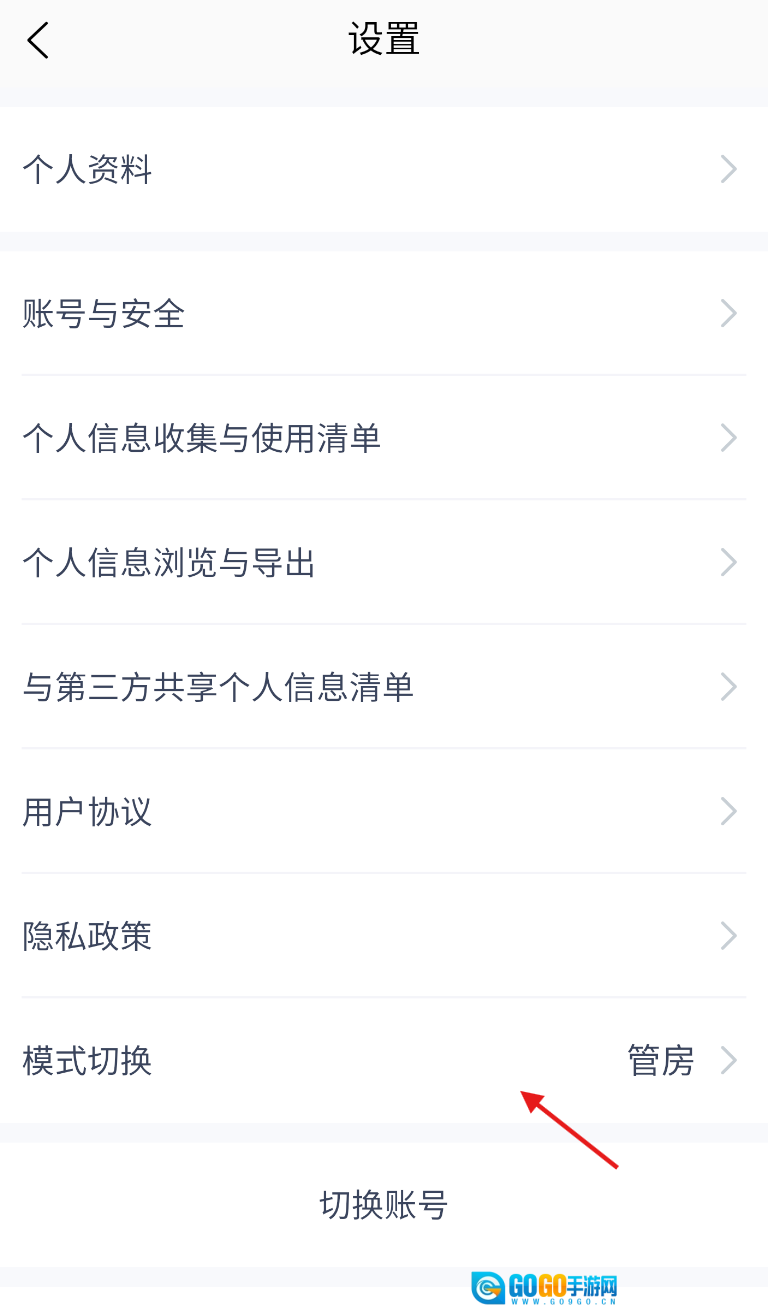The image size is (768, 1315).
Task: View the 隐私政策
Action: [x=384, y=936]
